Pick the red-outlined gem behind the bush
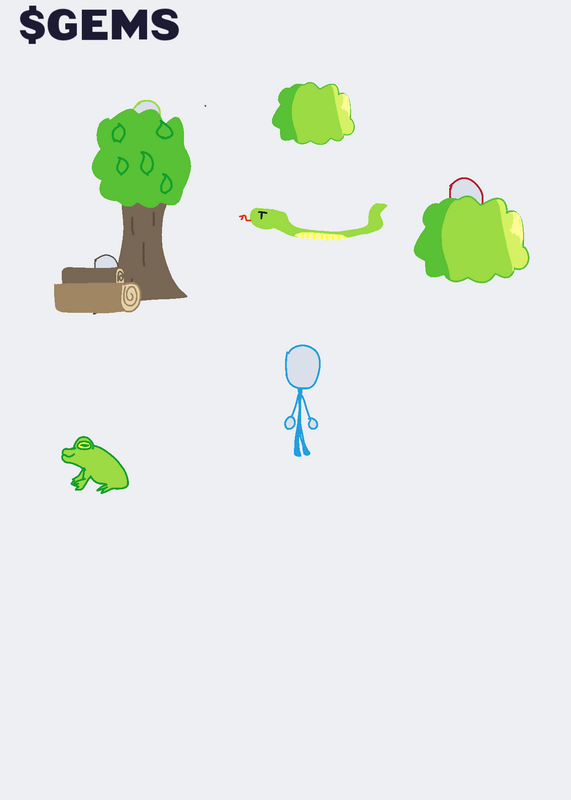This screenshot has height=800, width=571. coord(466,189)
